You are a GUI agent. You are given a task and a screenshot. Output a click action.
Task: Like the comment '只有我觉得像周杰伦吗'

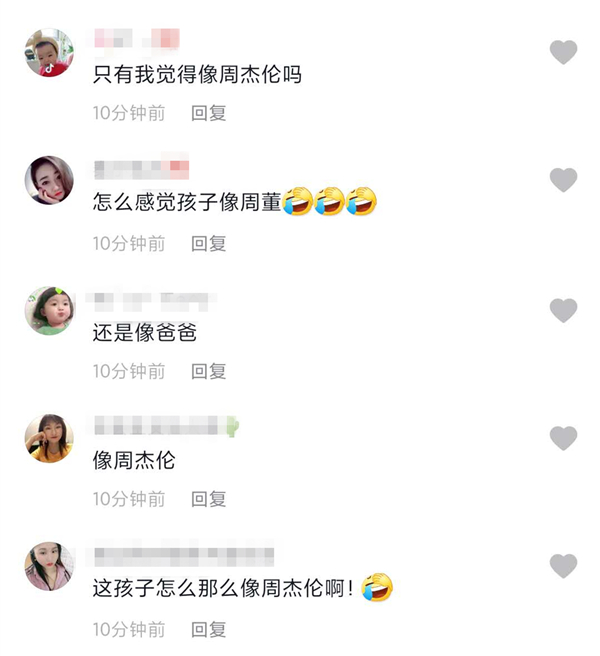pyautogui.click(x=564, y=52)
